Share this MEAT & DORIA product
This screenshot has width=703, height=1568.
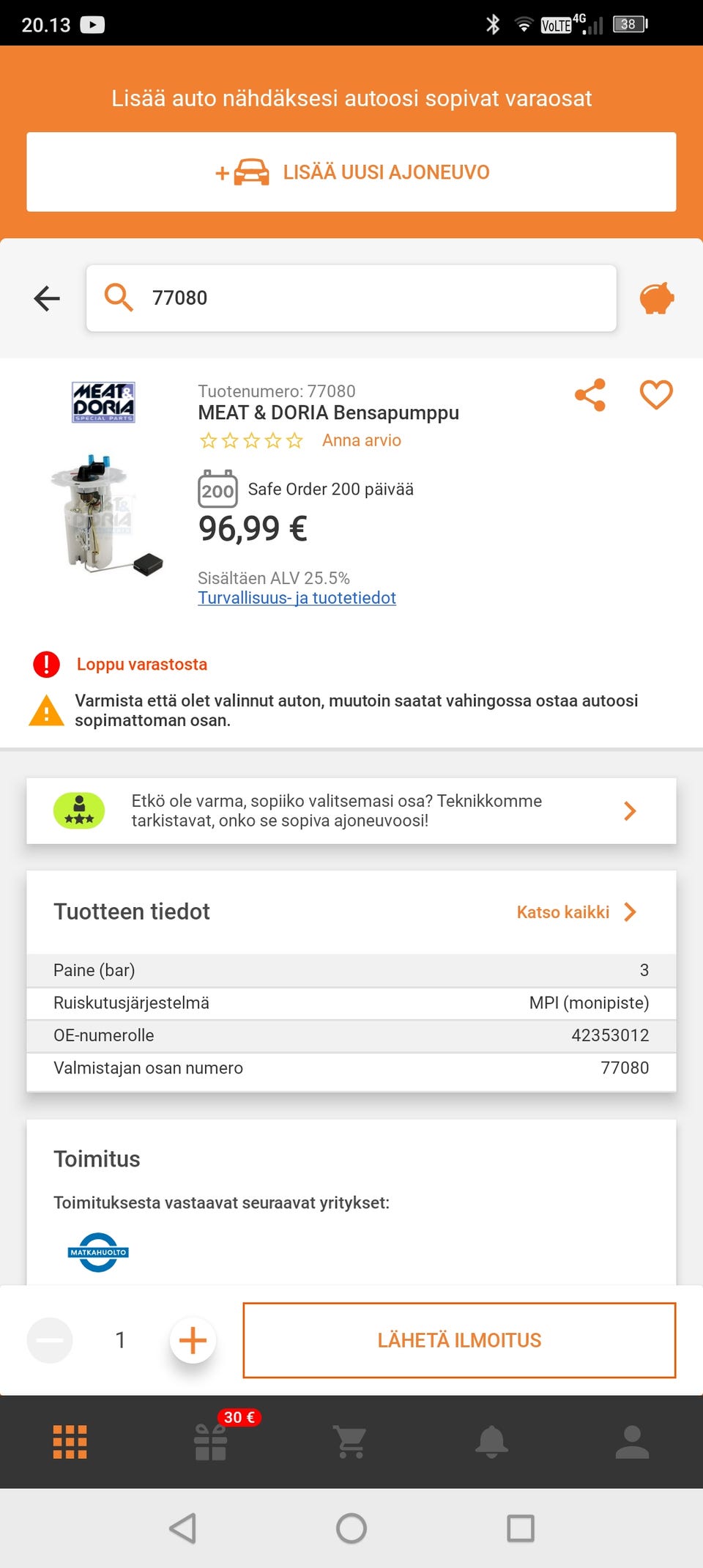click(x=590, y=395)
